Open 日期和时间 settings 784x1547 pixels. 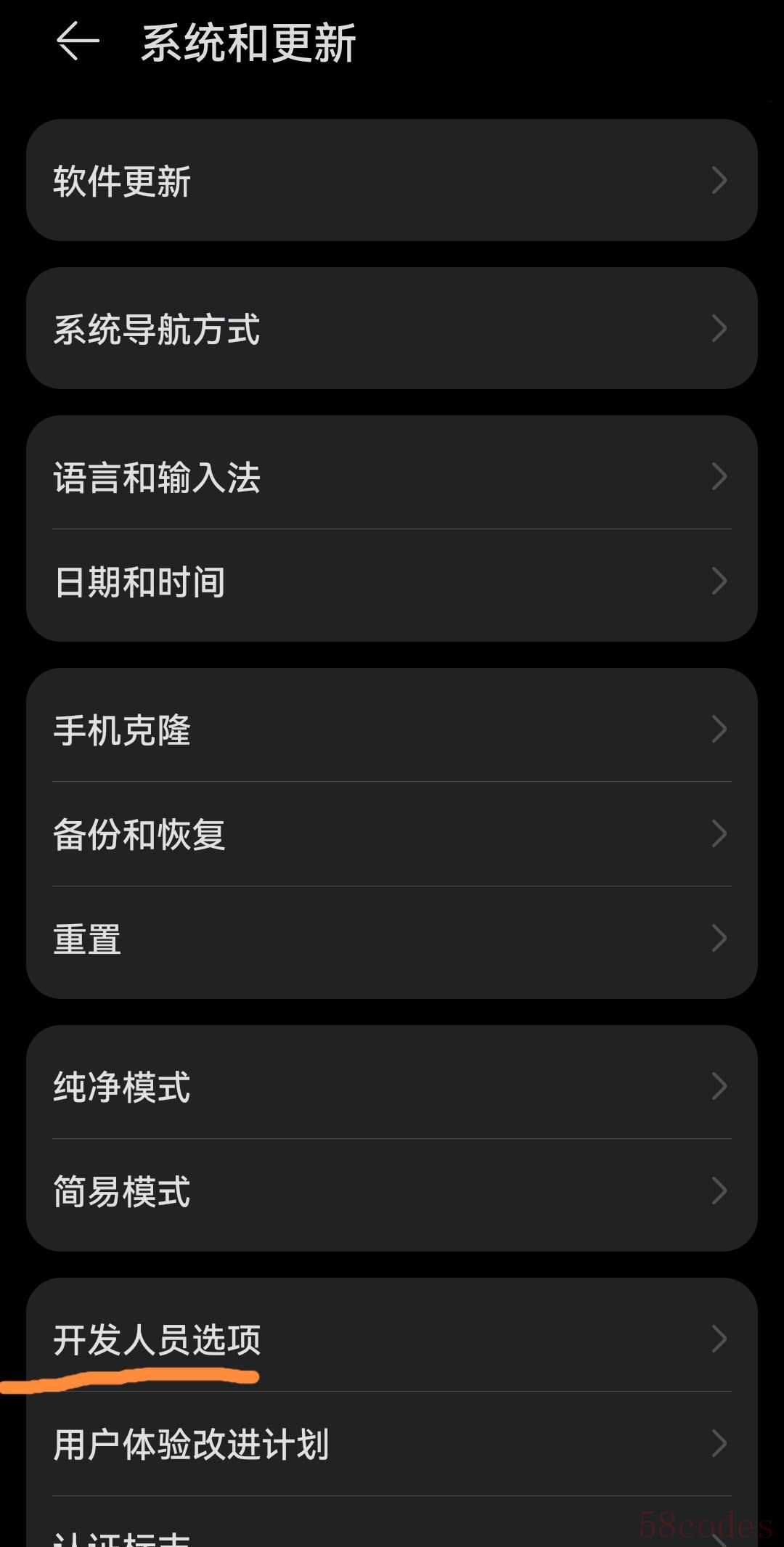point(392,581)
